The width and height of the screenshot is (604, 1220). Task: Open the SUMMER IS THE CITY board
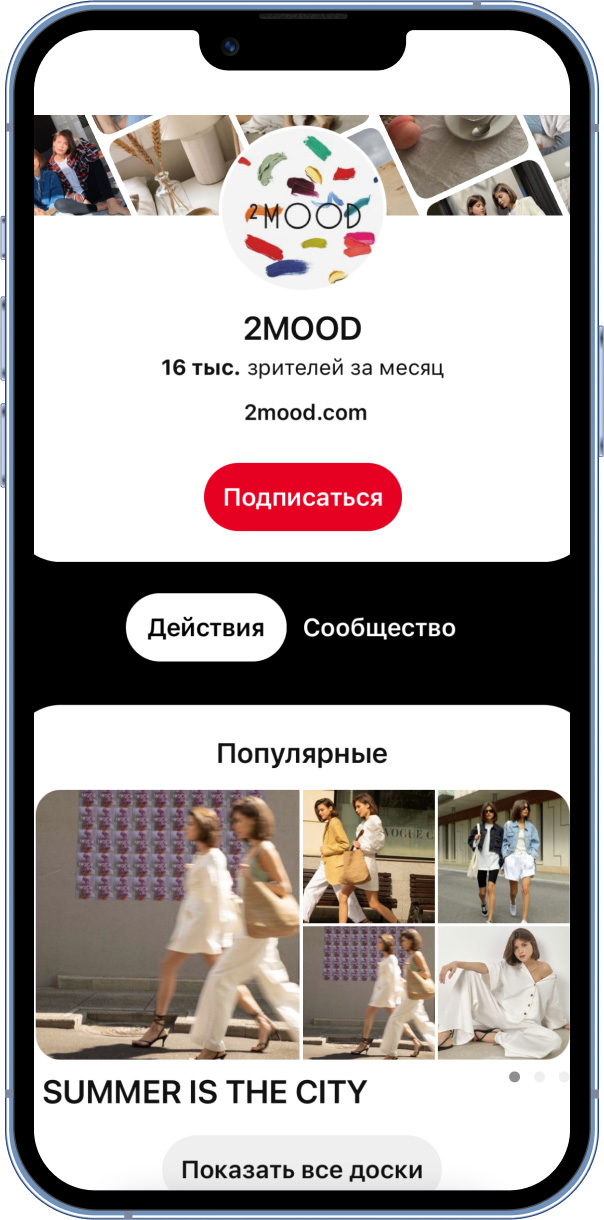tap(205, 1093)
